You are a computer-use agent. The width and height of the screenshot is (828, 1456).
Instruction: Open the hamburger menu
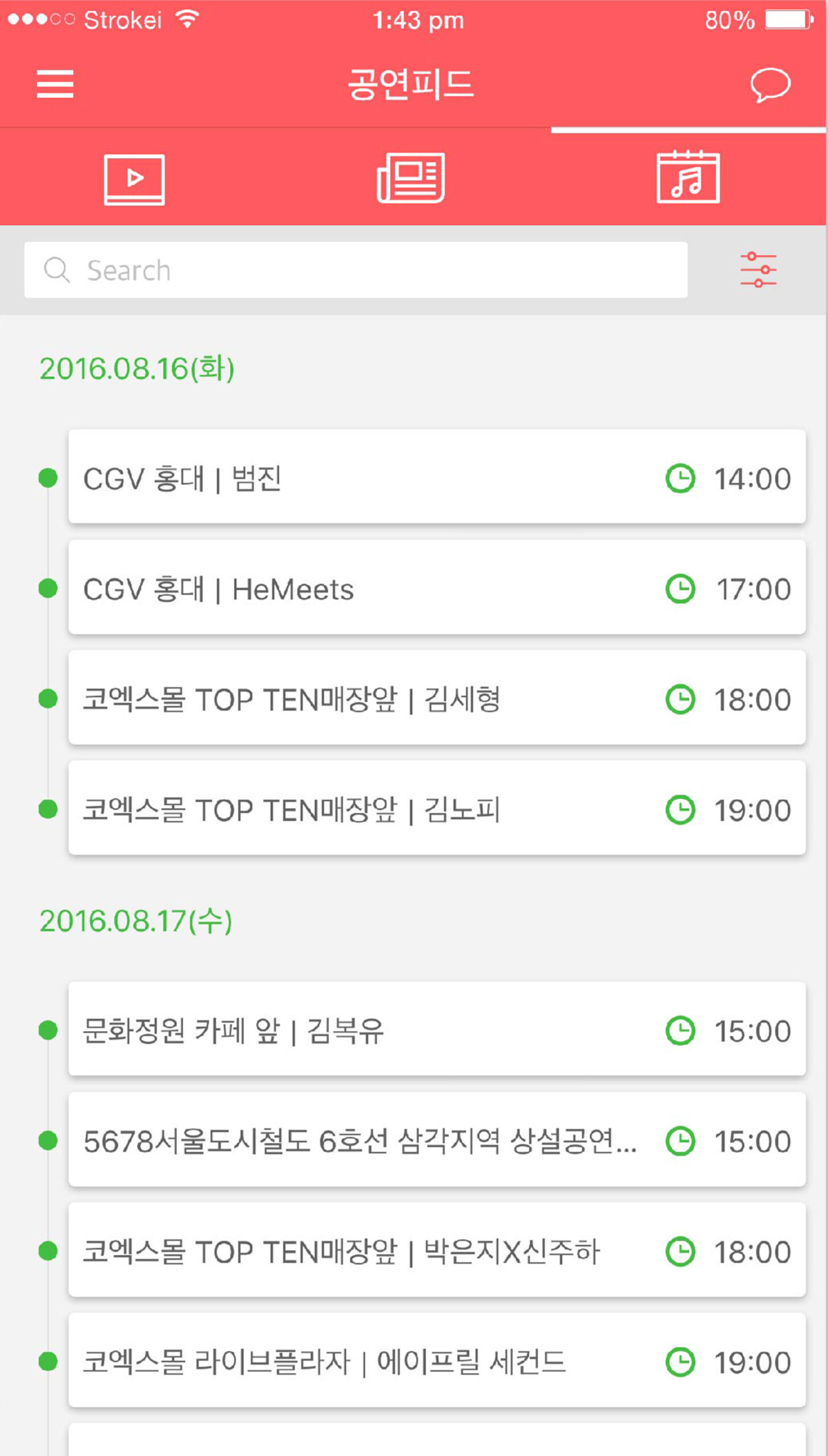point(55,84)
